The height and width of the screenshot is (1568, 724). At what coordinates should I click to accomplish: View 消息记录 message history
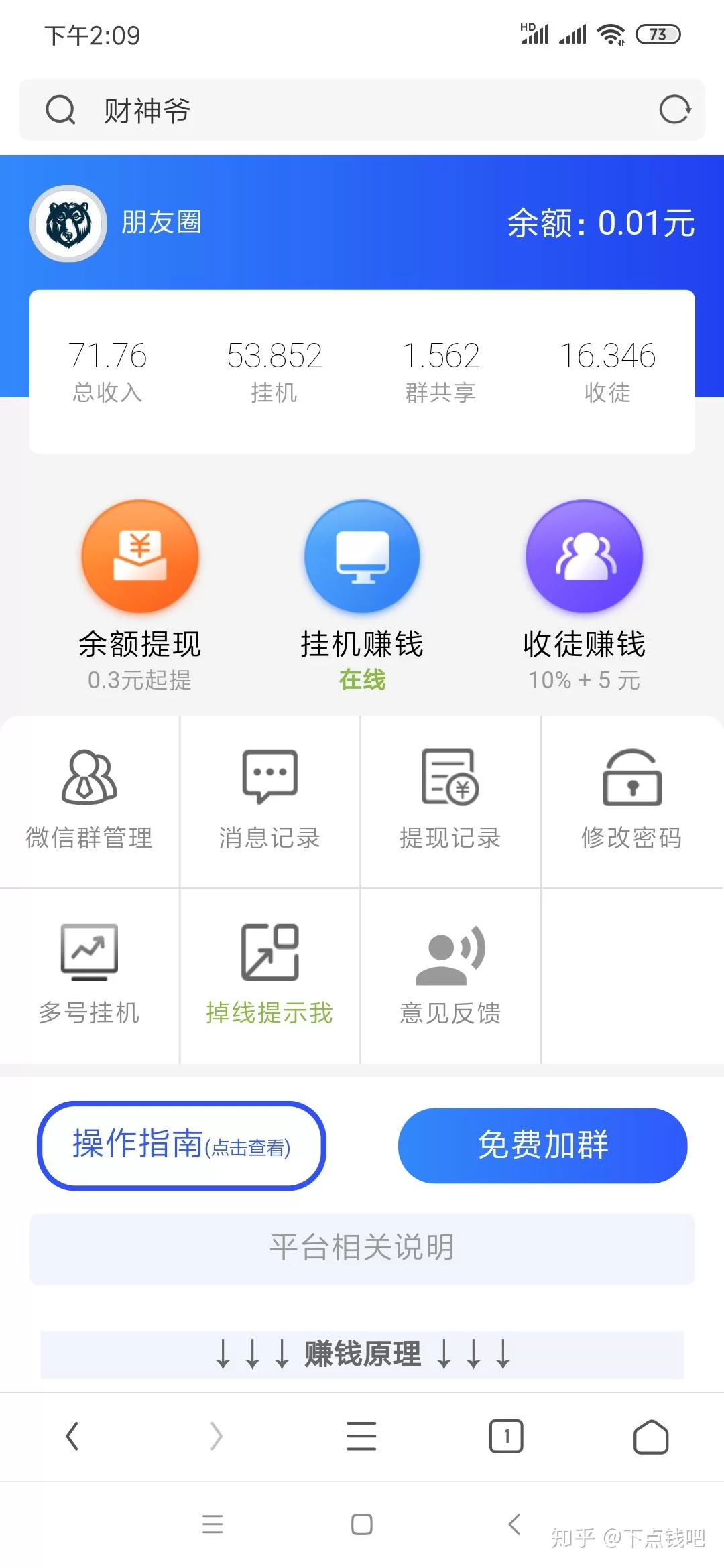click(269, 797)
